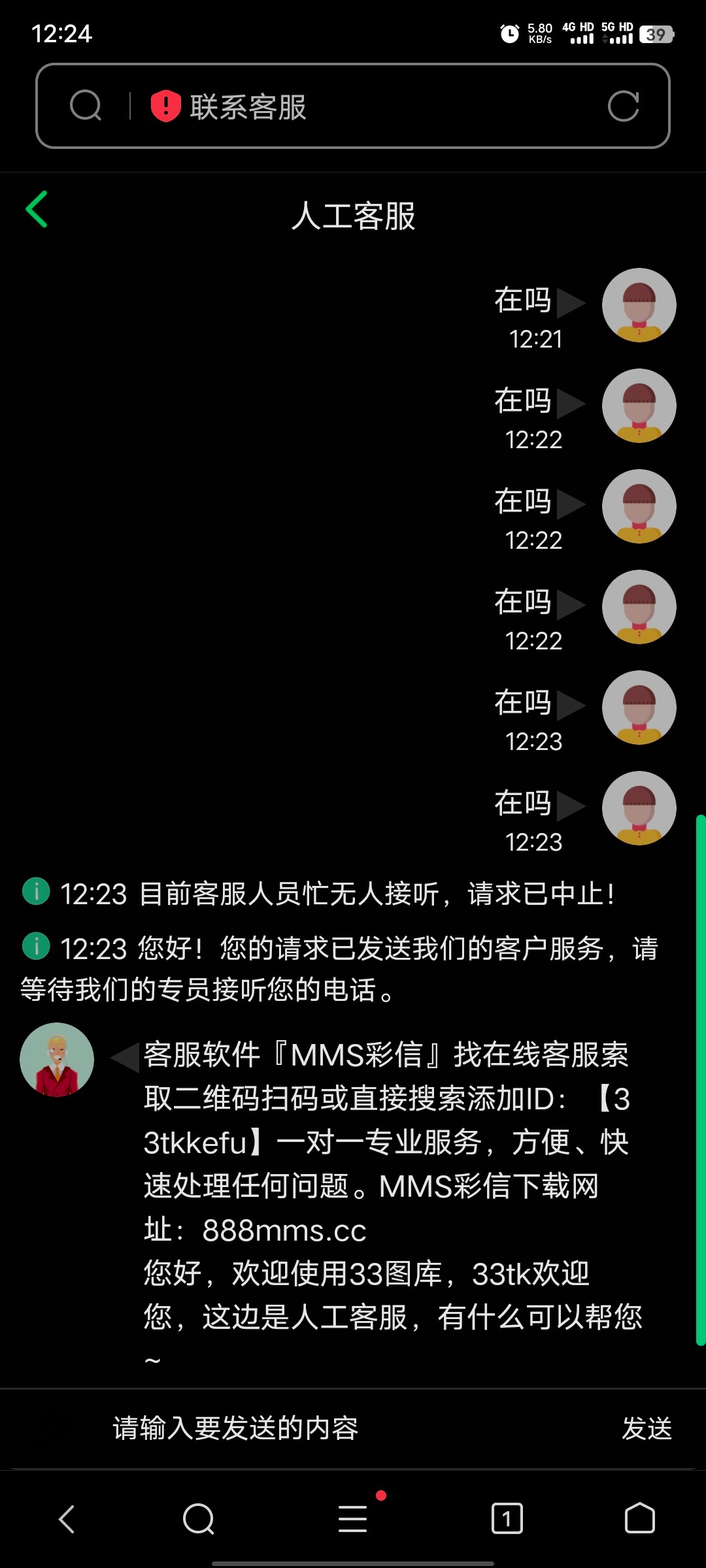This screenshot has width=706, height=1568.
Task: Reload the page via refresh icon
Action: tap(623, 106)
